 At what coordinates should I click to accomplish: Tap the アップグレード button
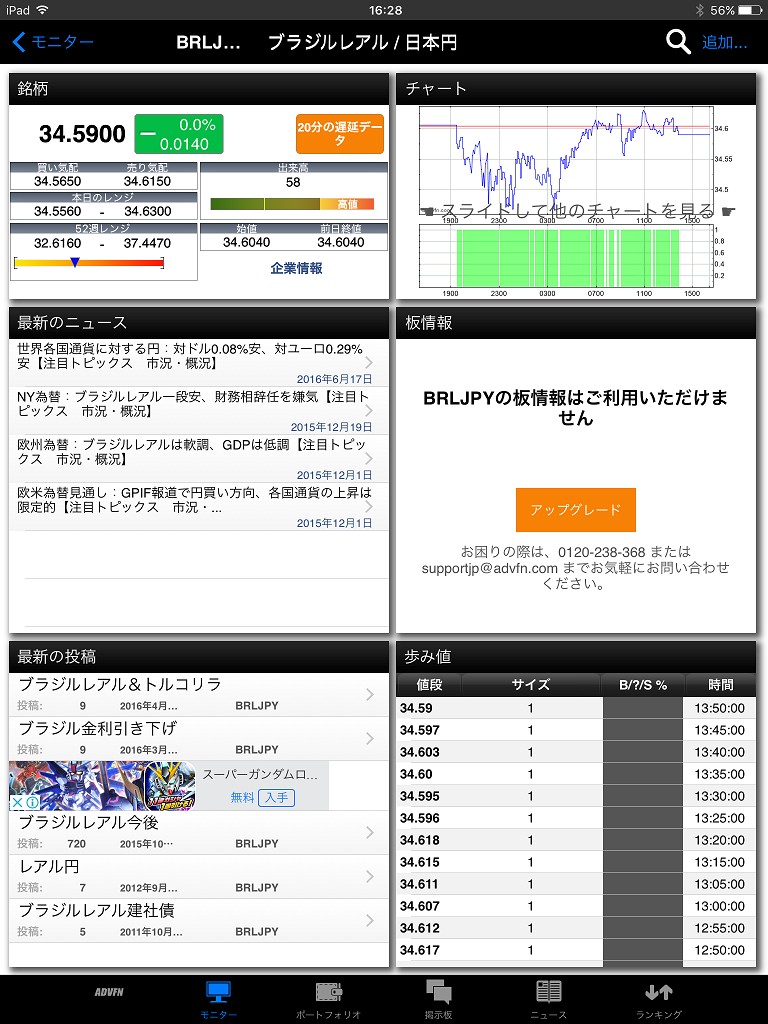(x=575, y=510)
